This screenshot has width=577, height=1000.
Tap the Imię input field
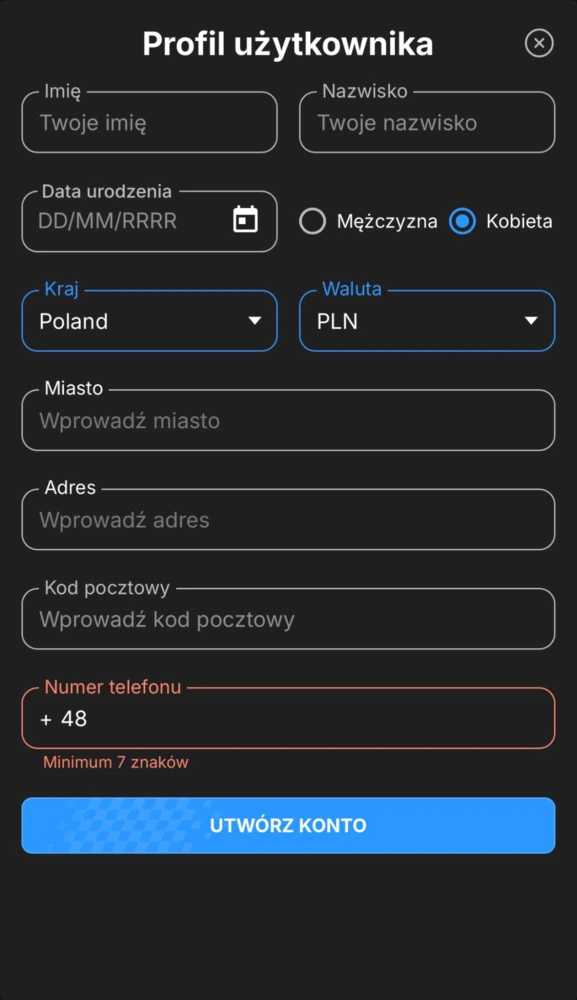point(149,122)
